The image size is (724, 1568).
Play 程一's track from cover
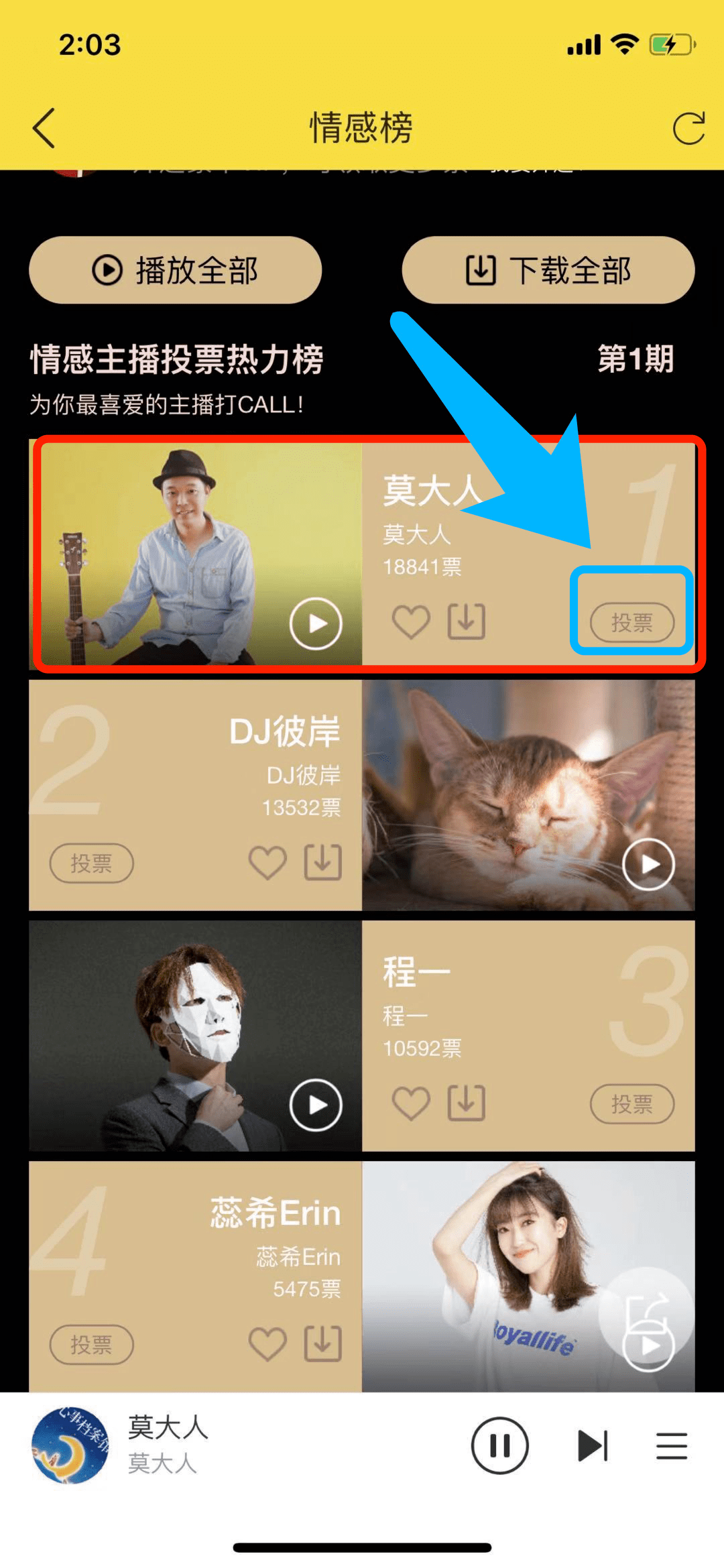point(316,1105)
